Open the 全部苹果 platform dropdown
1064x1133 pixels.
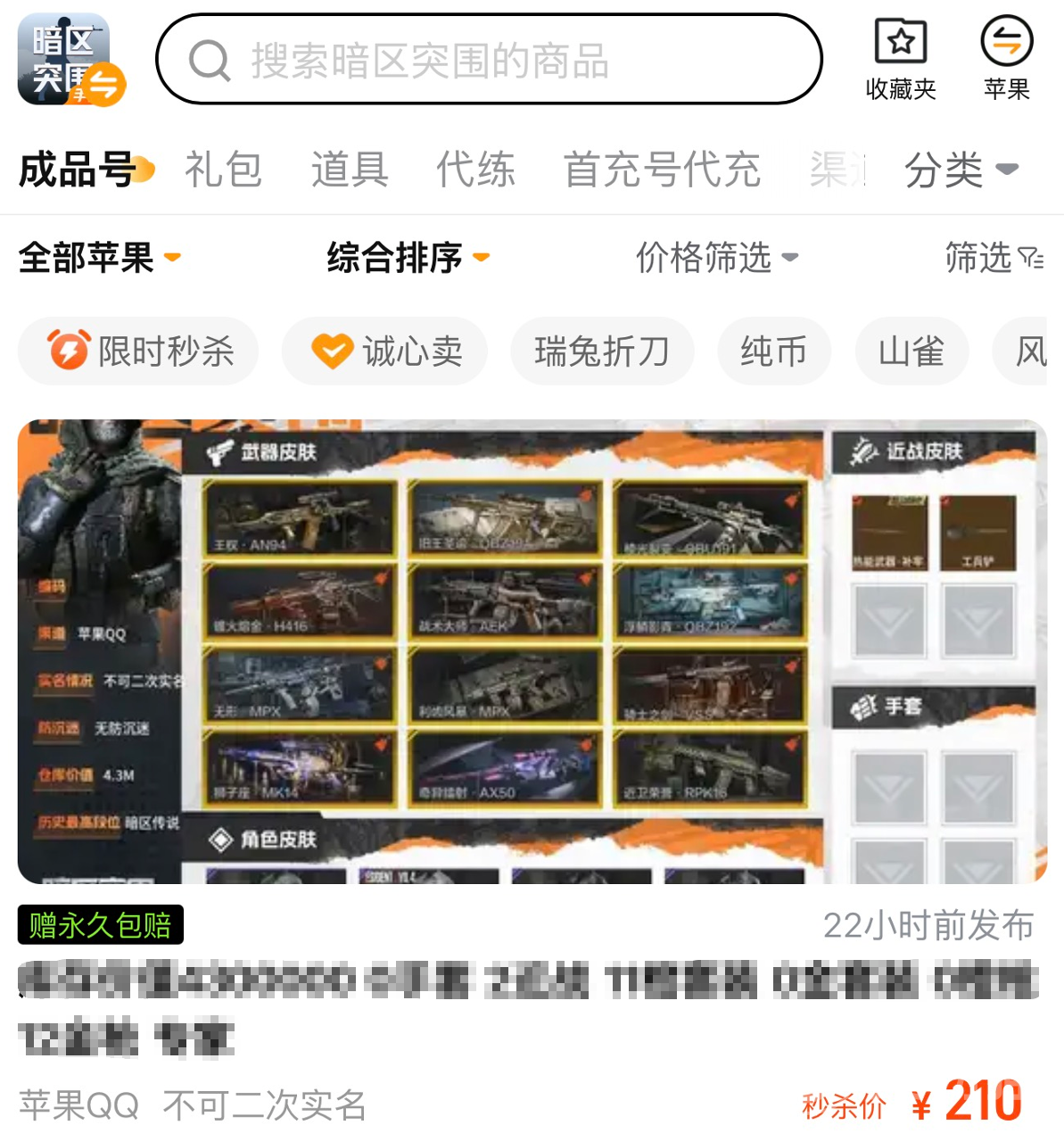point(100,258)
